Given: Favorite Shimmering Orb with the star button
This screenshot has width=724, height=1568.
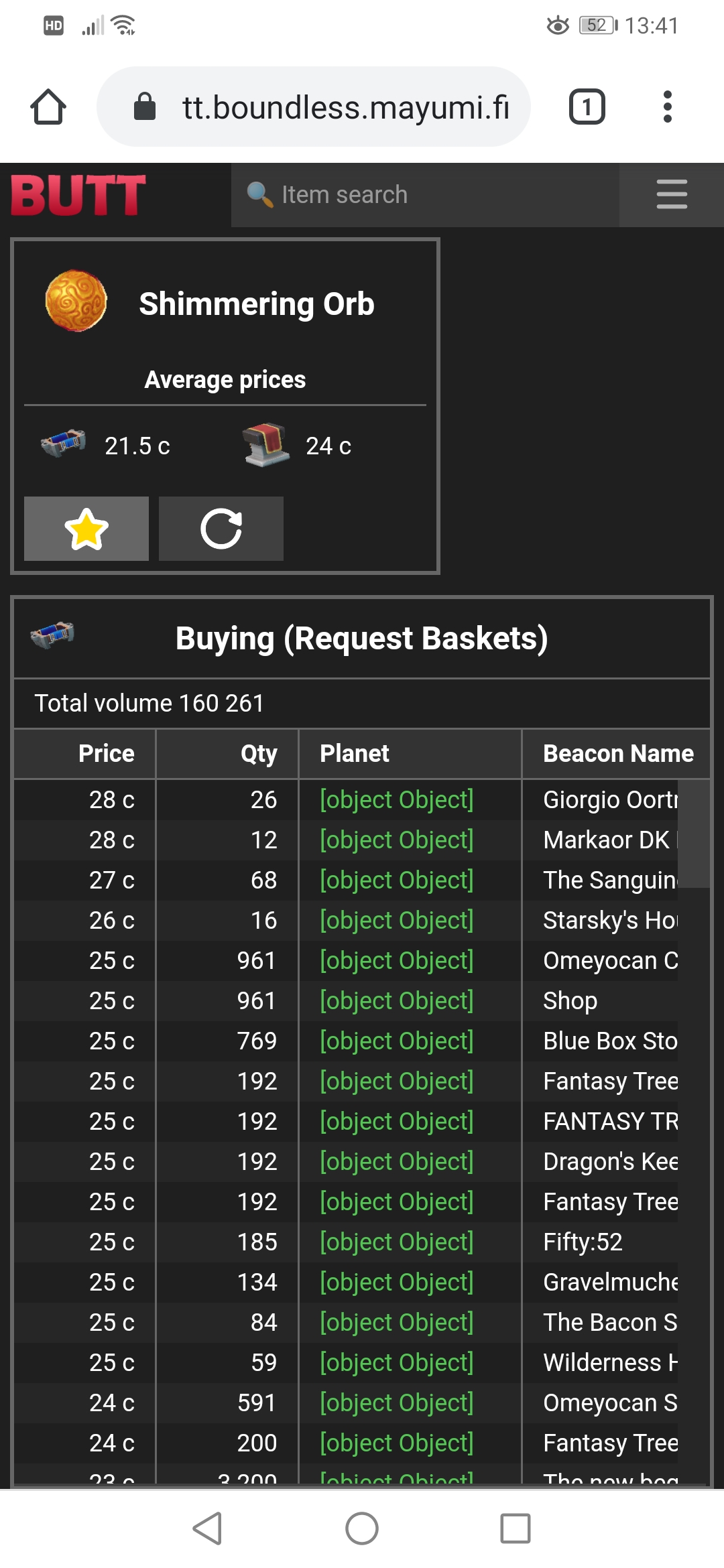Looking at the screenshot, I should pos(86,529).
